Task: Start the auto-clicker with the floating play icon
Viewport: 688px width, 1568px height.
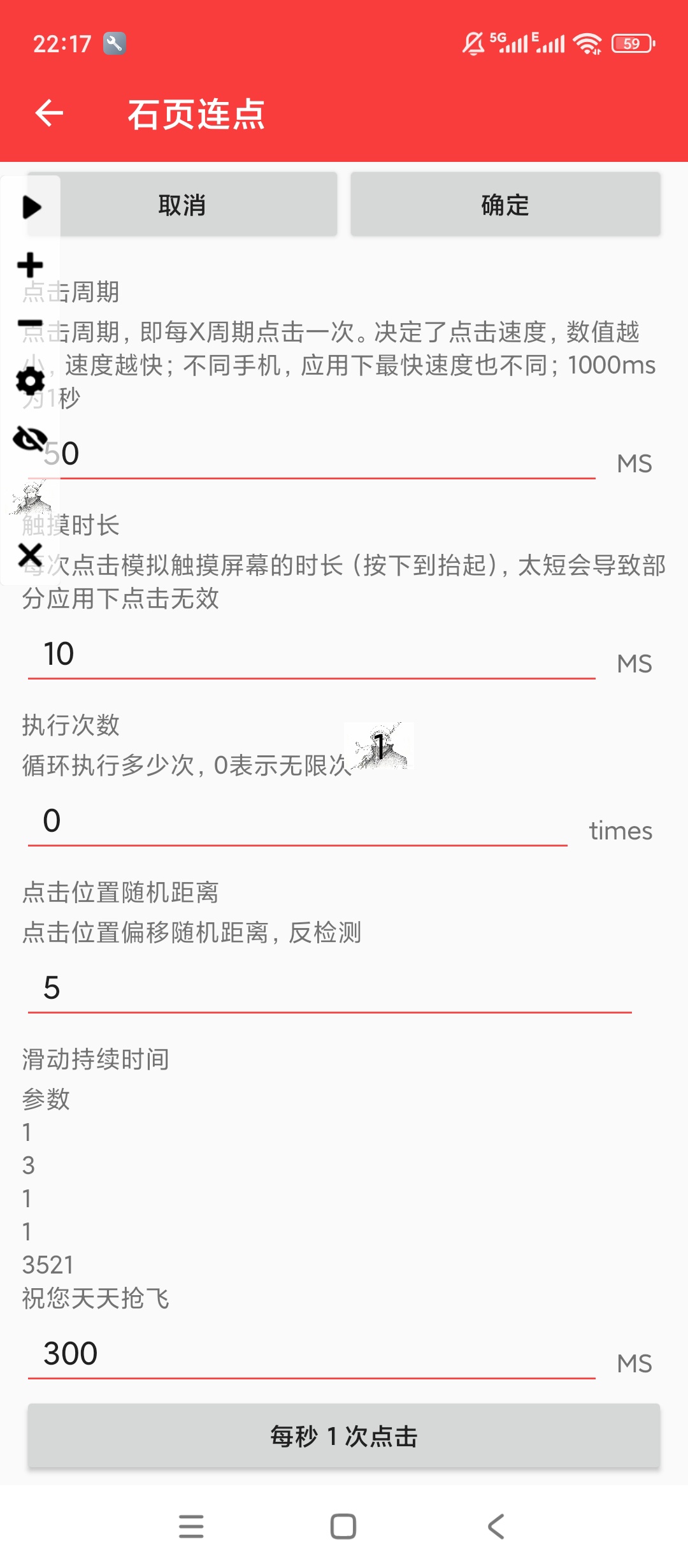Action: [31, 207]
